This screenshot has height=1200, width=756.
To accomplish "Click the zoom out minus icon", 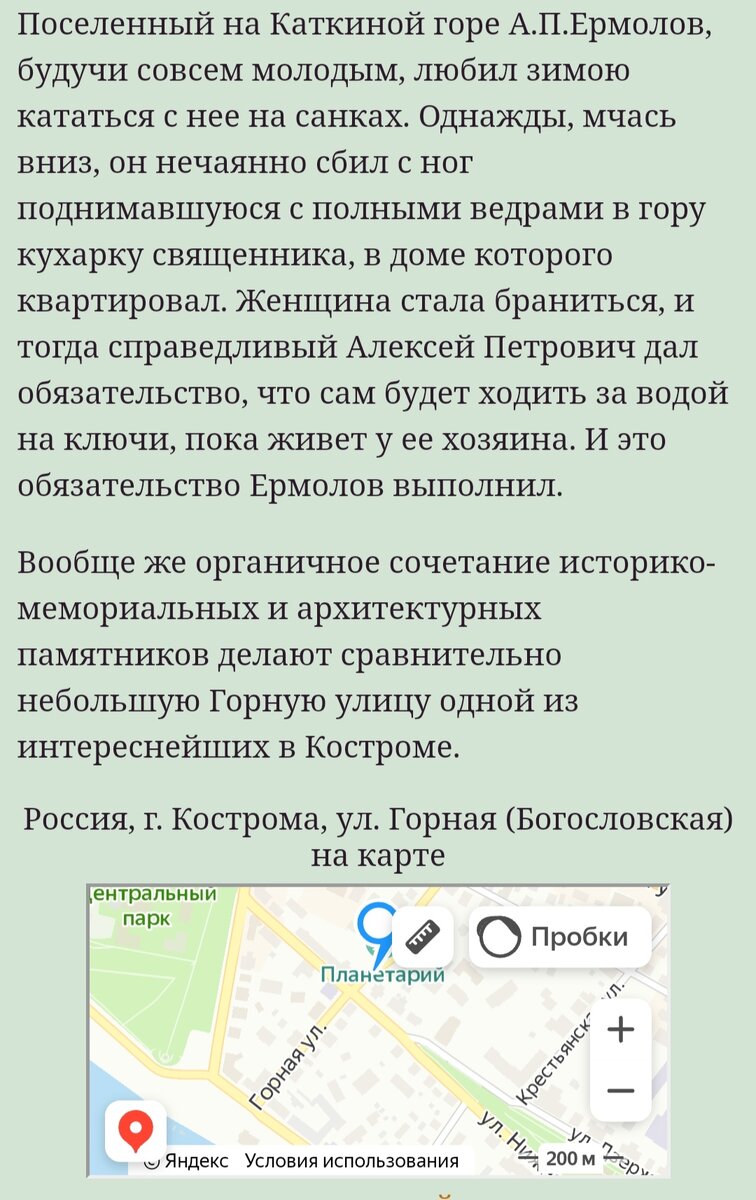I will pos(621,1089).
